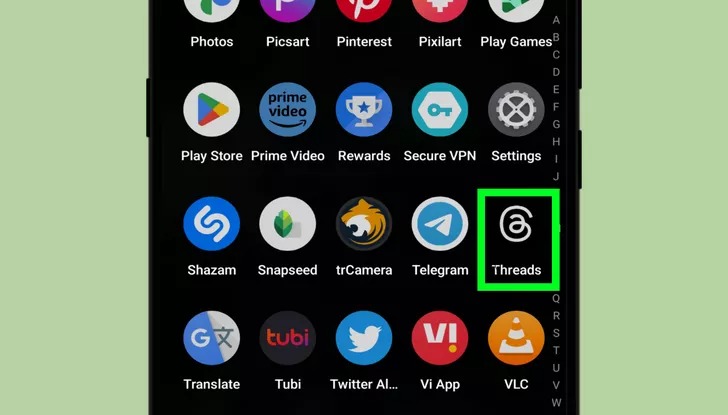Open the Play Store
728x415 pixels.
click(212, 111)
